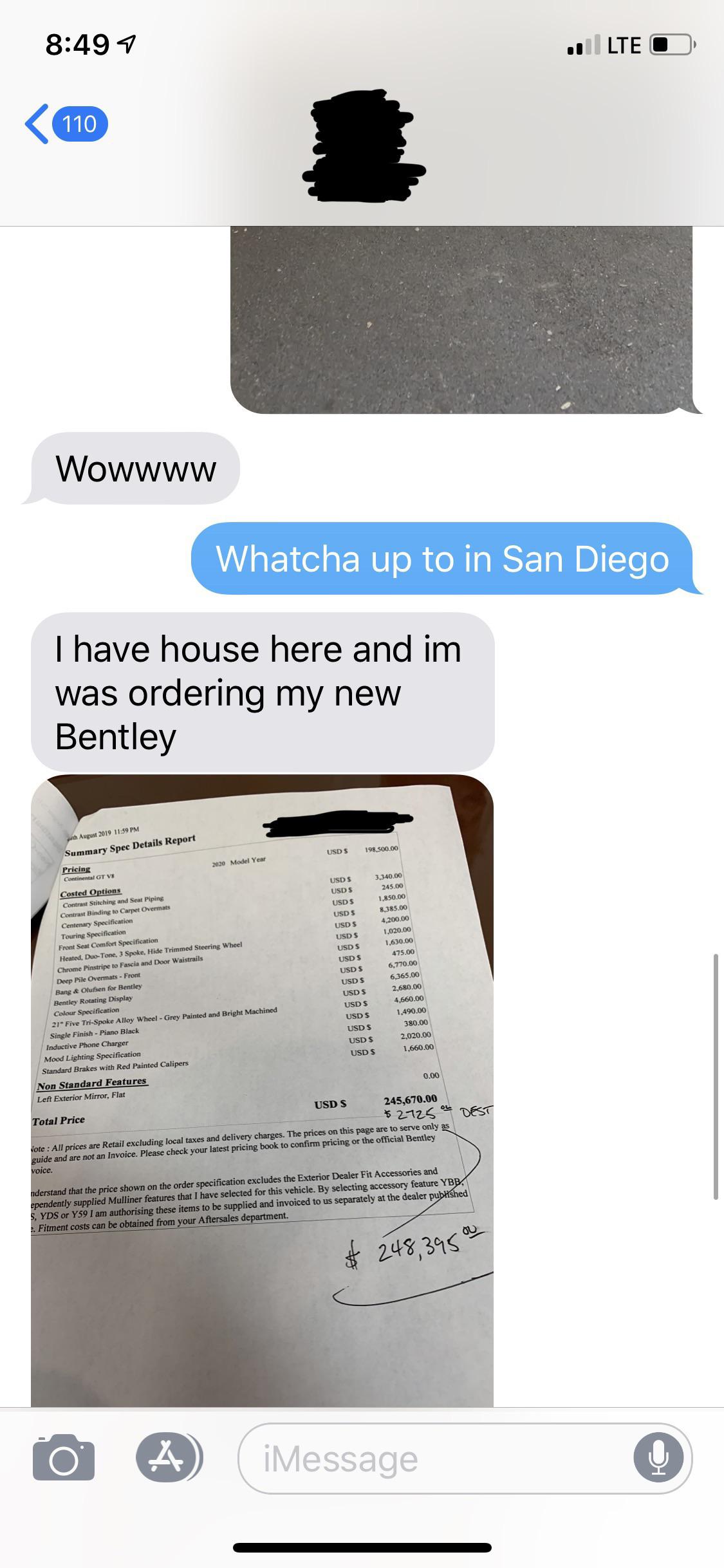Record an audio message with the microphone
Viewport: 724px width, 1568px height.
(x=658, y=1459)
